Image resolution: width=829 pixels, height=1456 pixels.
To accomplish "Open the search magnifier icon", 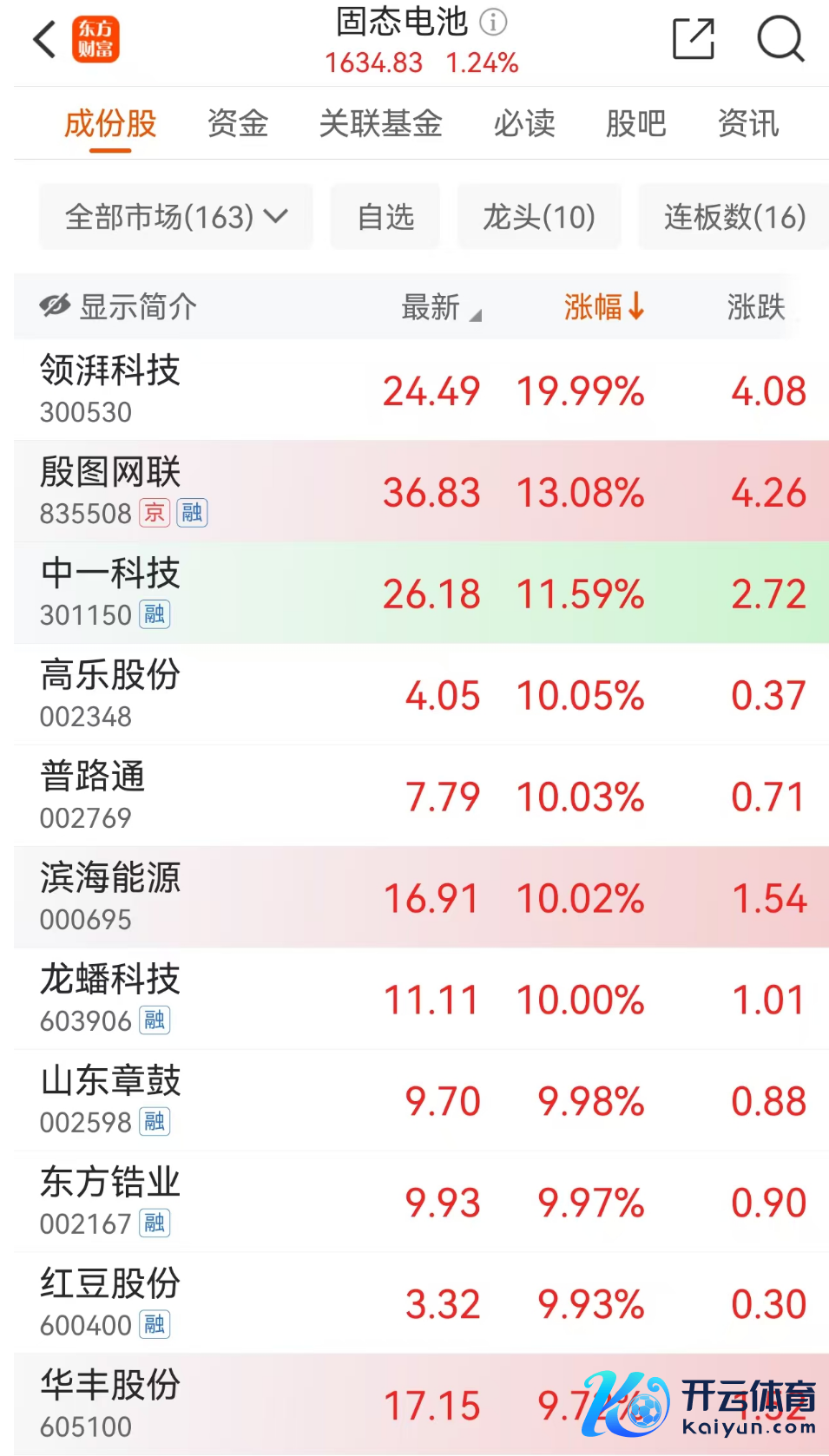I will tap(780, 39).
